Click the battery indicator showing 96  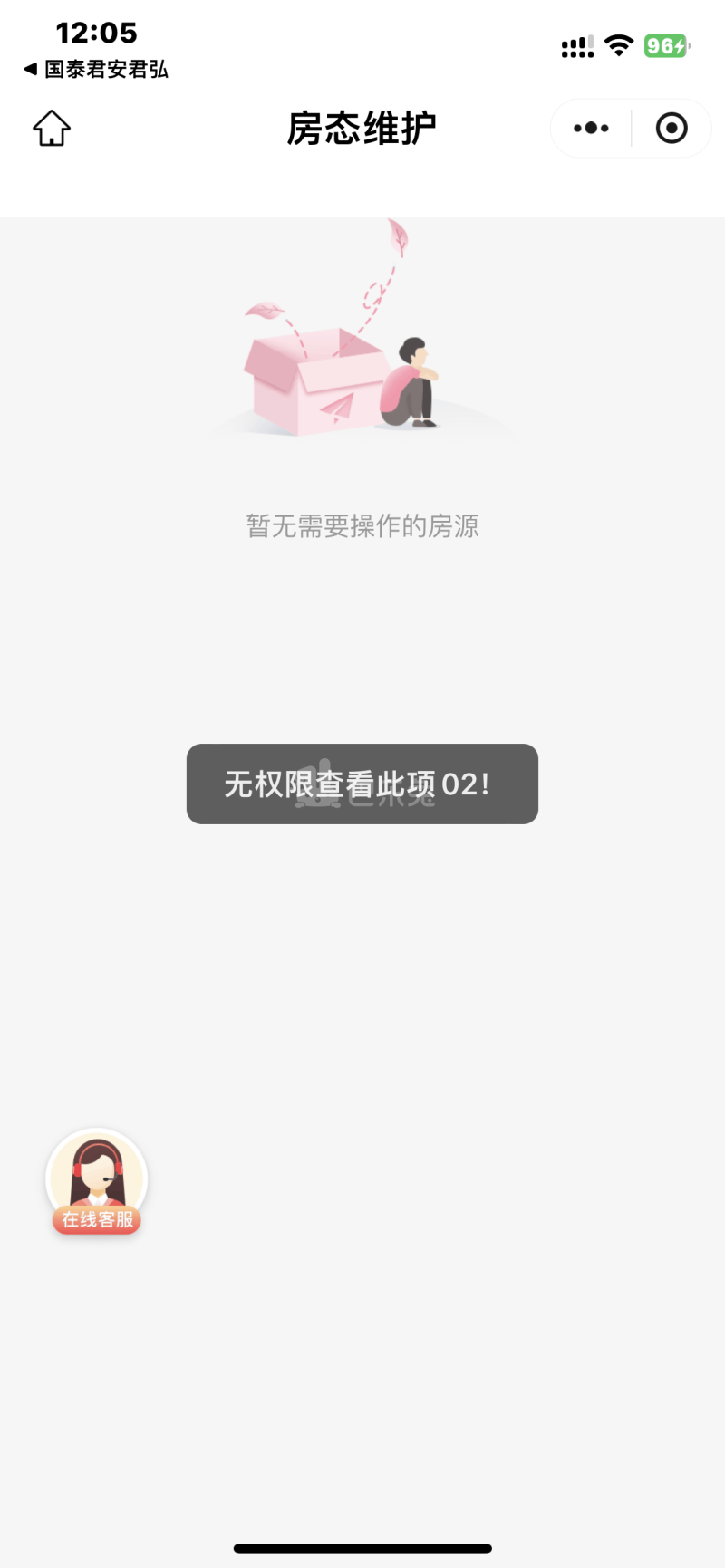point(666,44)
